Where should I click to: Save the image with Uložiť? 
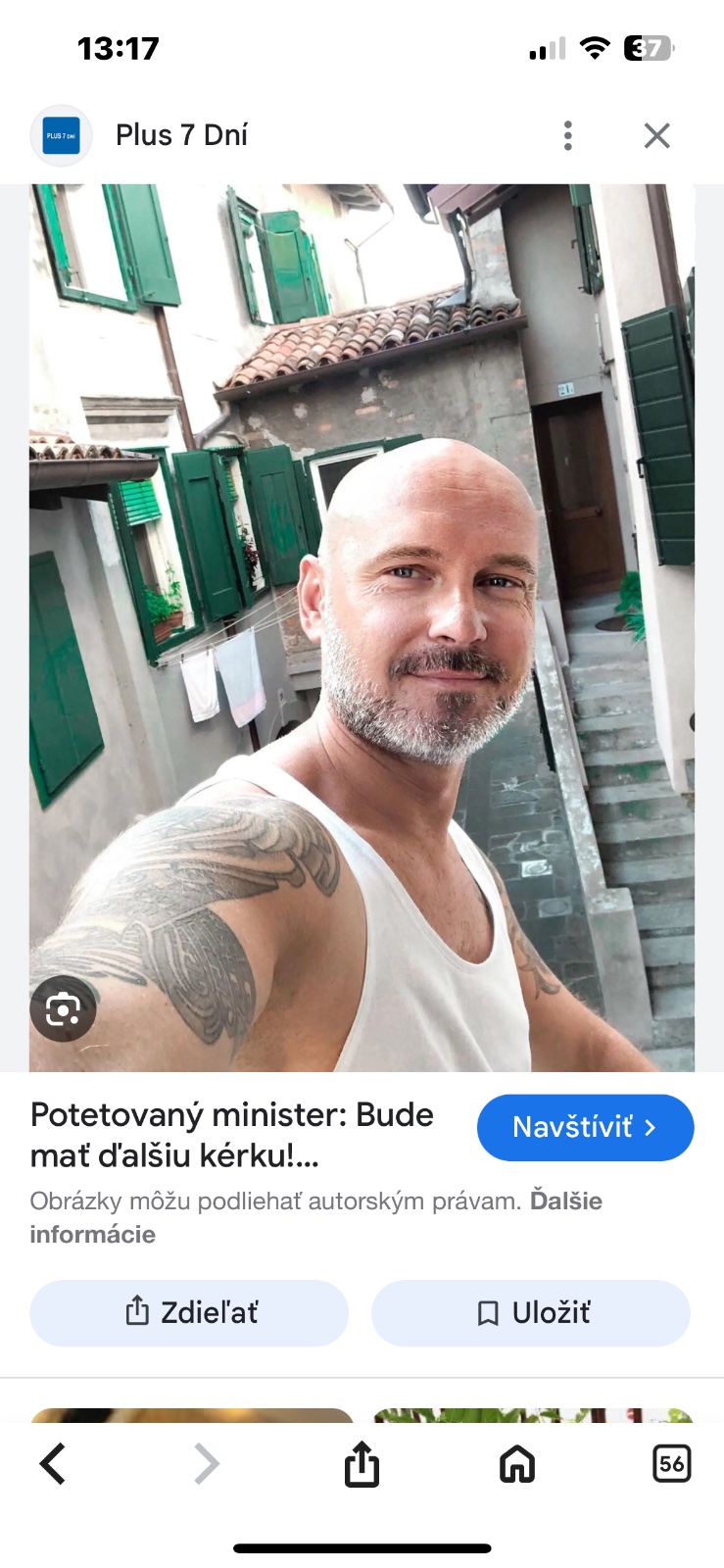(530, 1312)
